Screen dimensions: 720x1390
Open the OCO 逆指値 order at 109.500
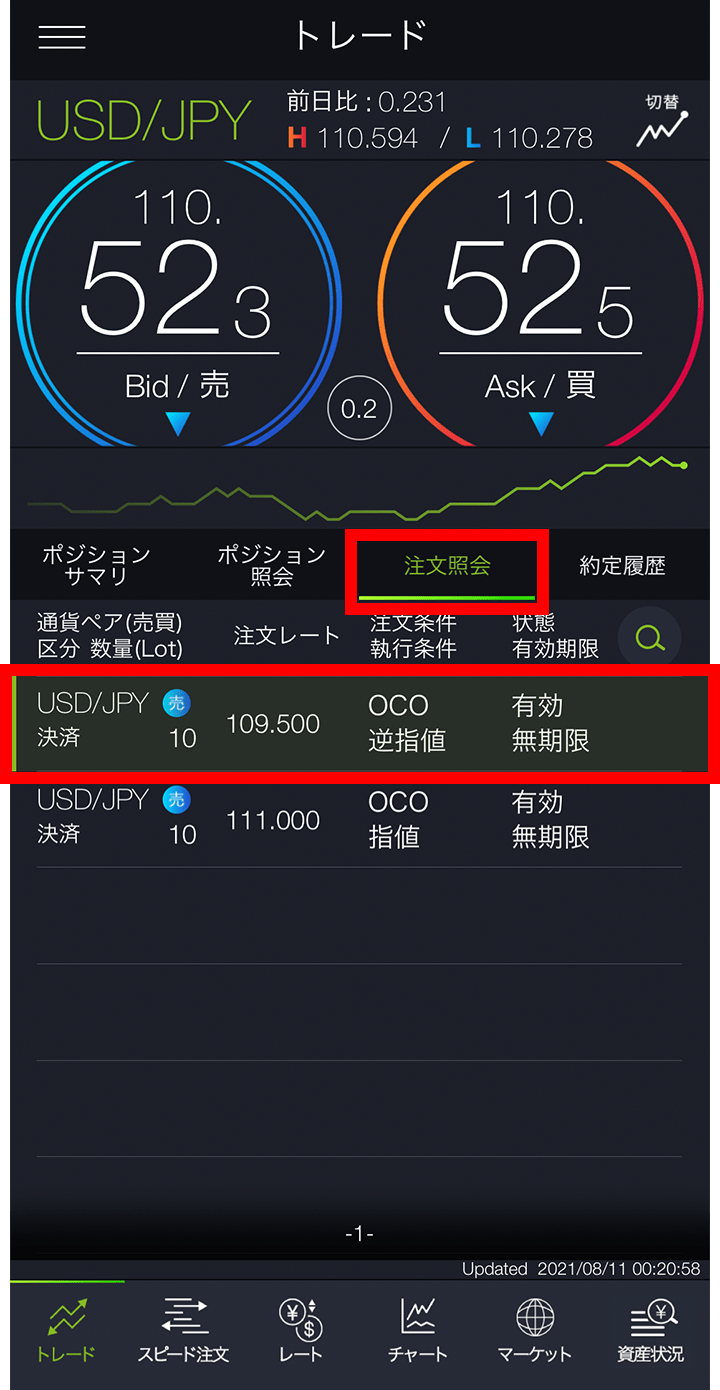[x=360, y=723]
